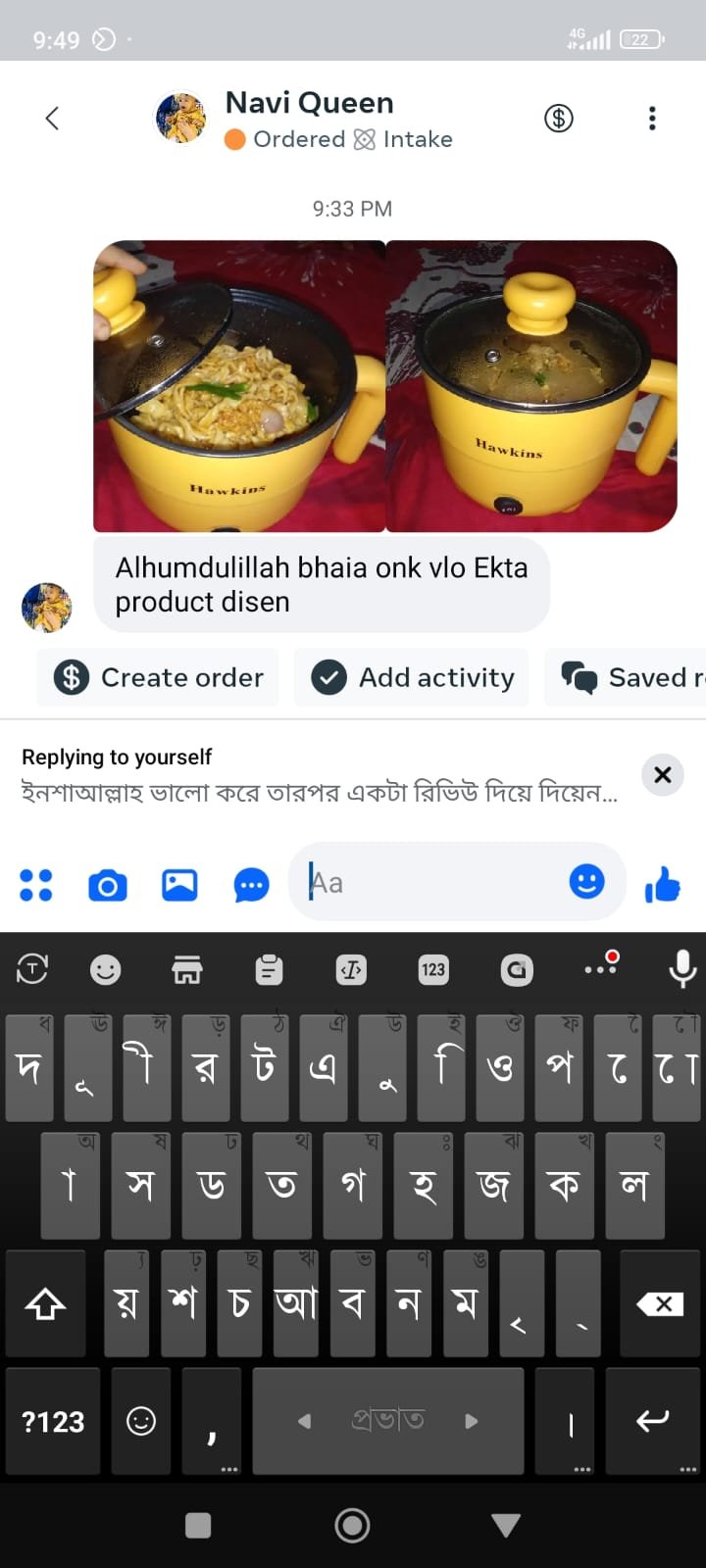This screenshot has width=706, height=1568.
Task: Send a thumbs-up like
Action: pos(663,884)
